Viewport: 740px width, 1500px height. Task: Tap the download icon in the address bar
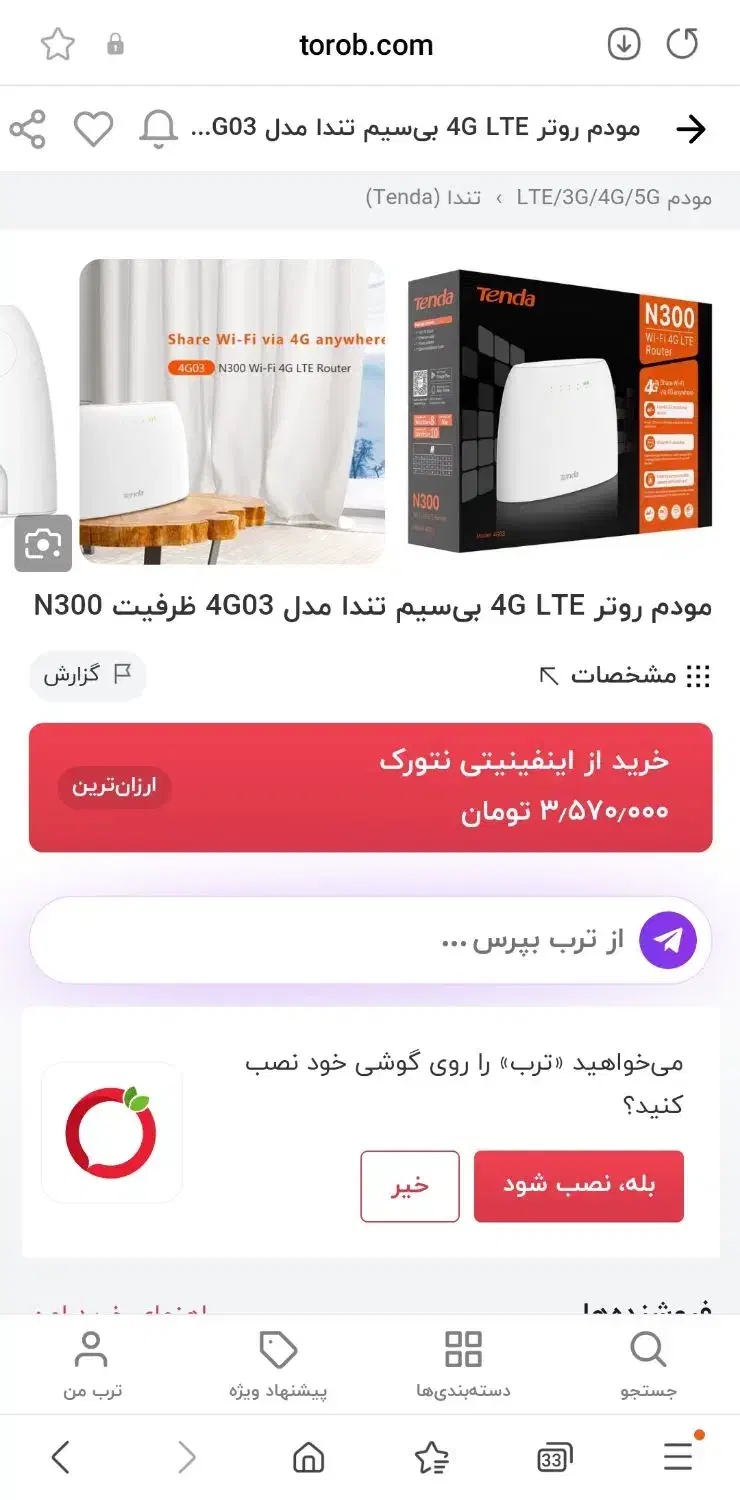(x=623, y=44)
